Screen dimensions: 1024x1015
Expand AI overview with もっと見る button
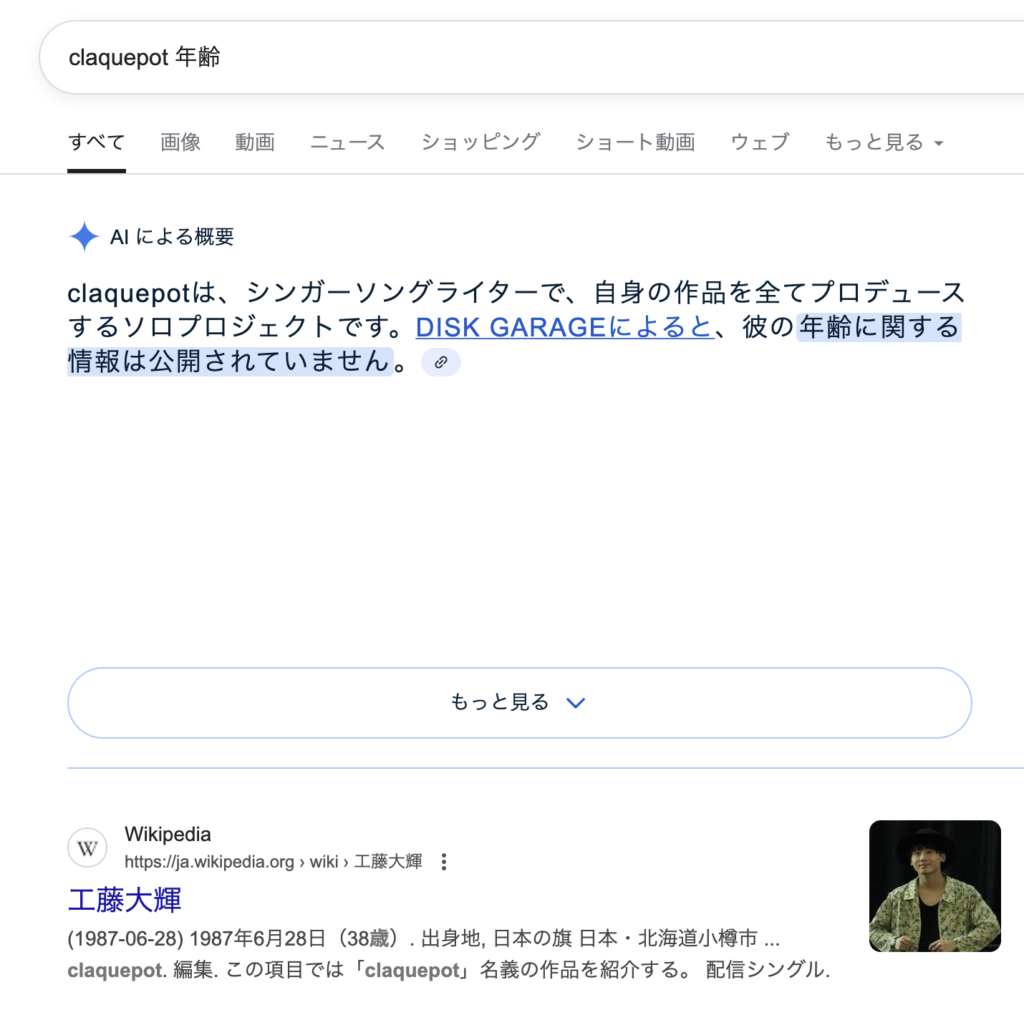tap(519, 703)
